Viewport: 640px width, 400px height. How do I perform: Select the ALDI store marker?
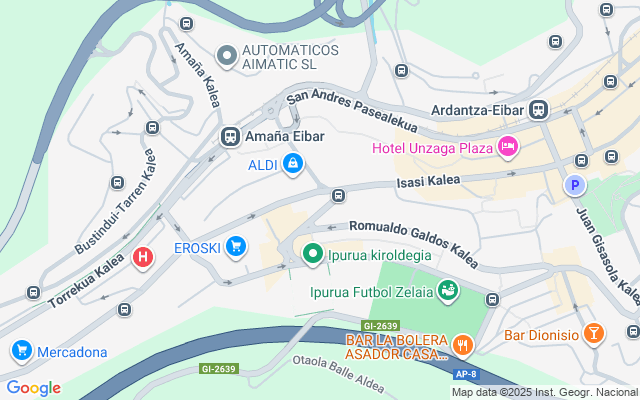(292, 163)
